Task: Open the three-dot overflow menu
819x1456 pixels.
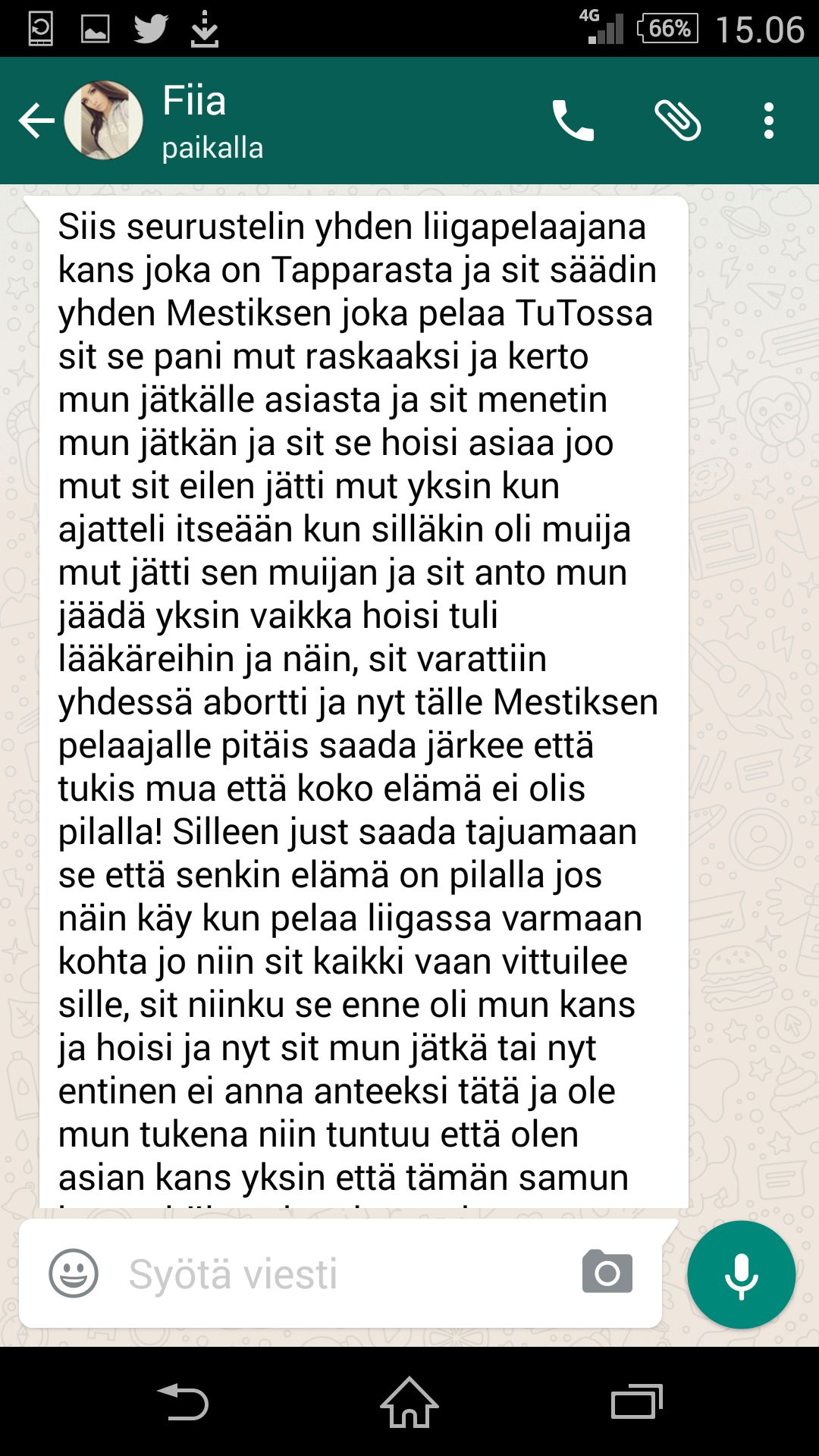Action: [x=769, y=121]
